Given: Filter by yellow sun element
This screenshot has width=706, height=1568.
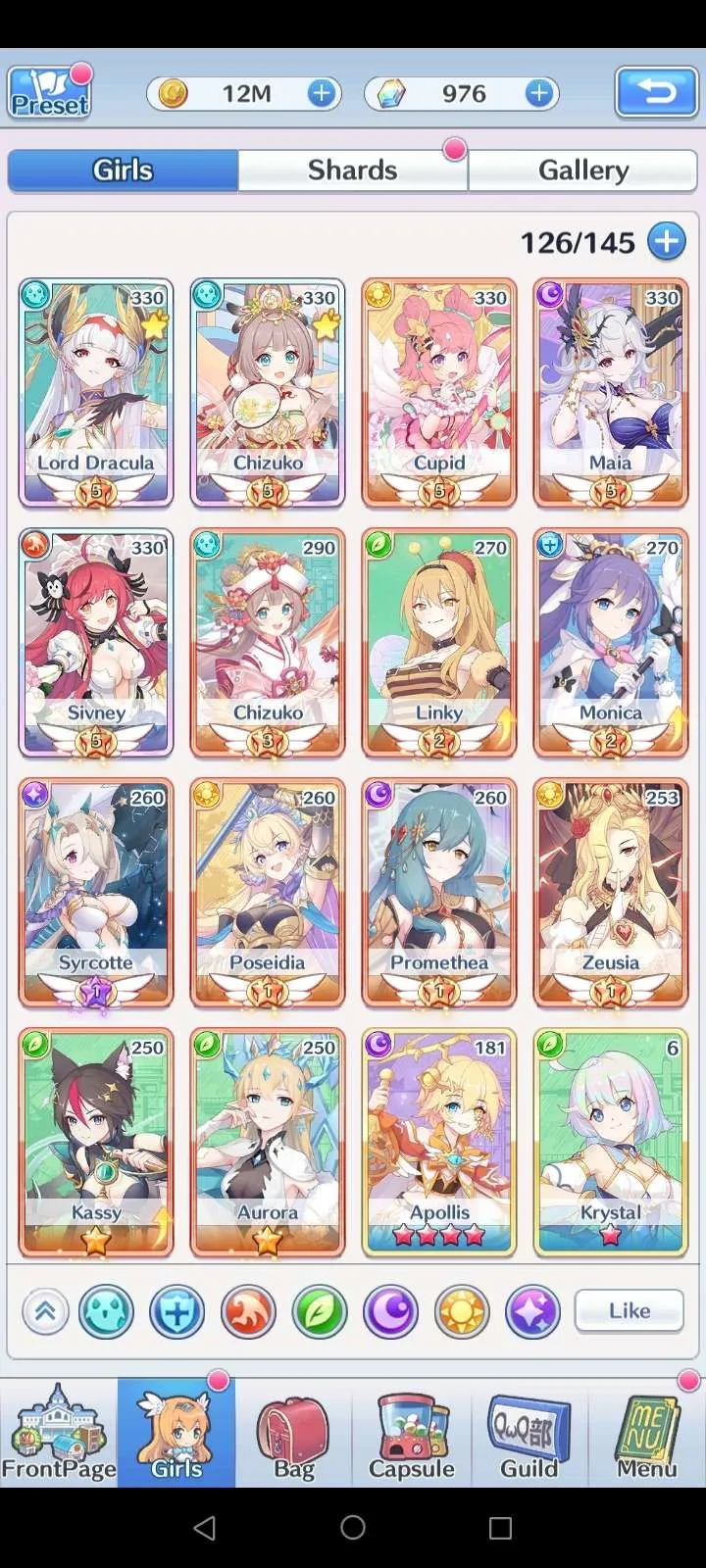Looking at the screenshot, I should click(x=462, y=1311).
